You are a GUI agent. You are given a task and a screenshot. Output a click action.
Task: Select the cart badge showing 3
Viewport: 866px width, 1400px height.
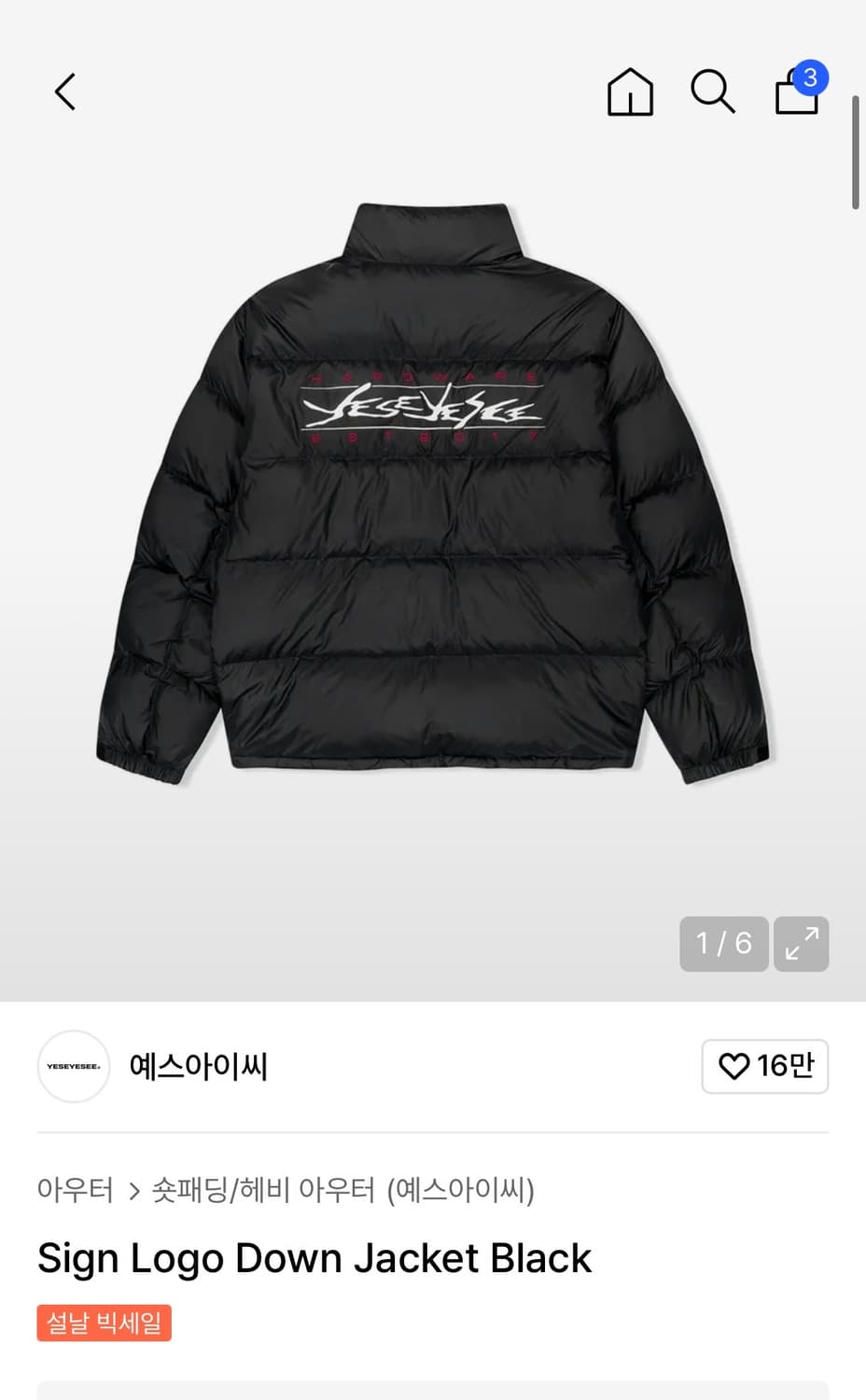click(814, 79)
